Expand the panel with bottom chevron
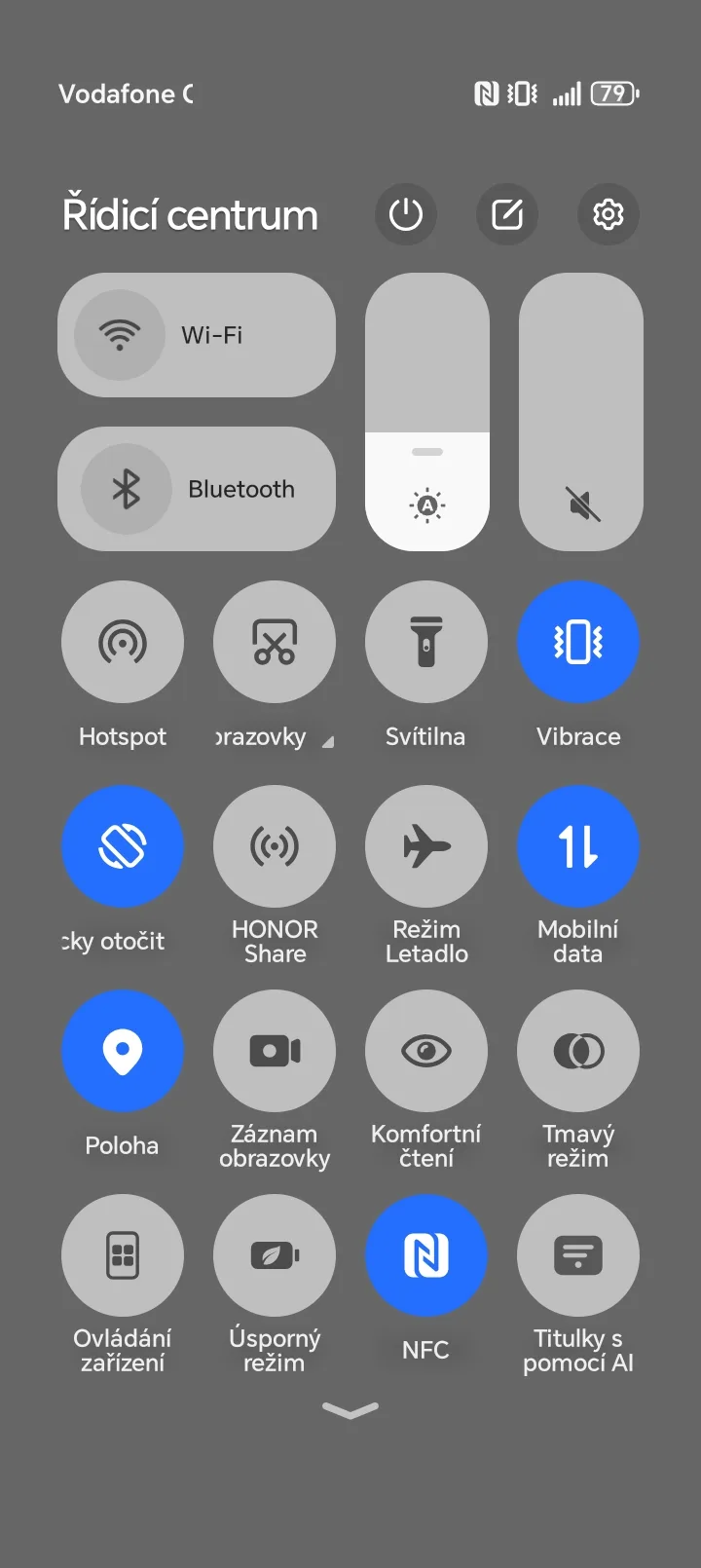 [350, 1410]
